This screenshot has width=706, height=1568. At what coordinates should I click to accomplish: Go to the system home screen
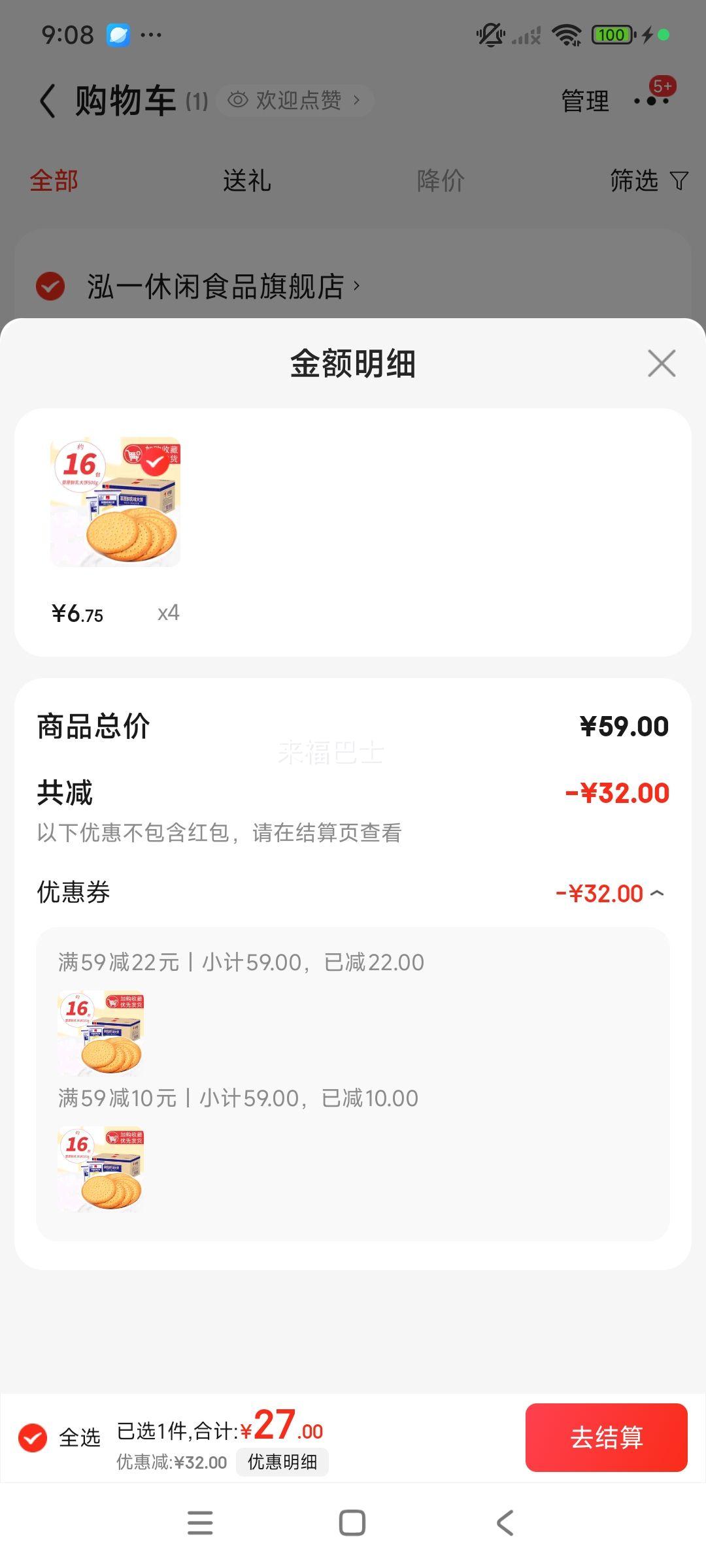[x=352, y=1522]
